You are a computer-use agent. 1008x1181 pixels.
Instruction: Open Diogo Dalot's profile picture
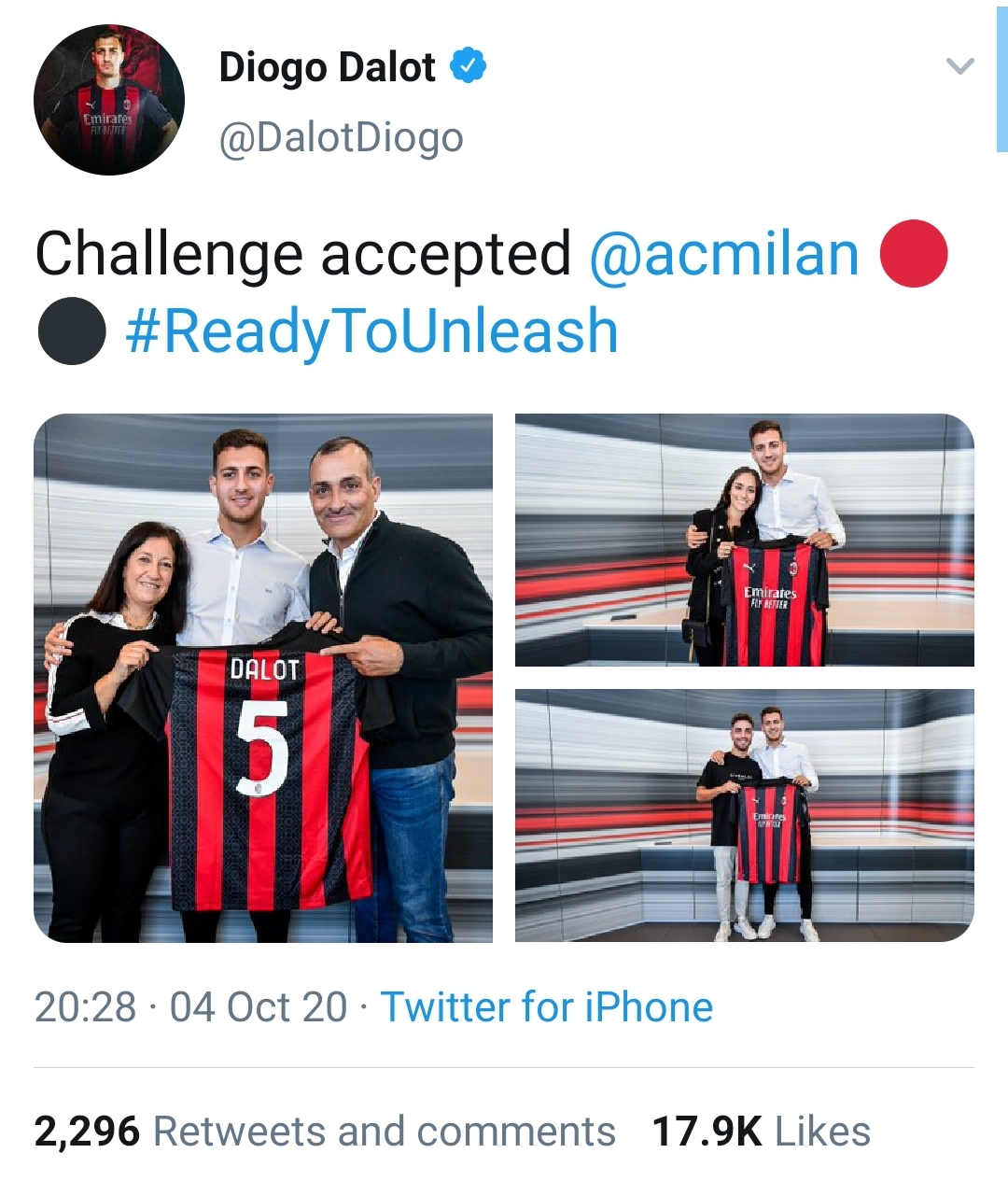(x=109, y=100)
